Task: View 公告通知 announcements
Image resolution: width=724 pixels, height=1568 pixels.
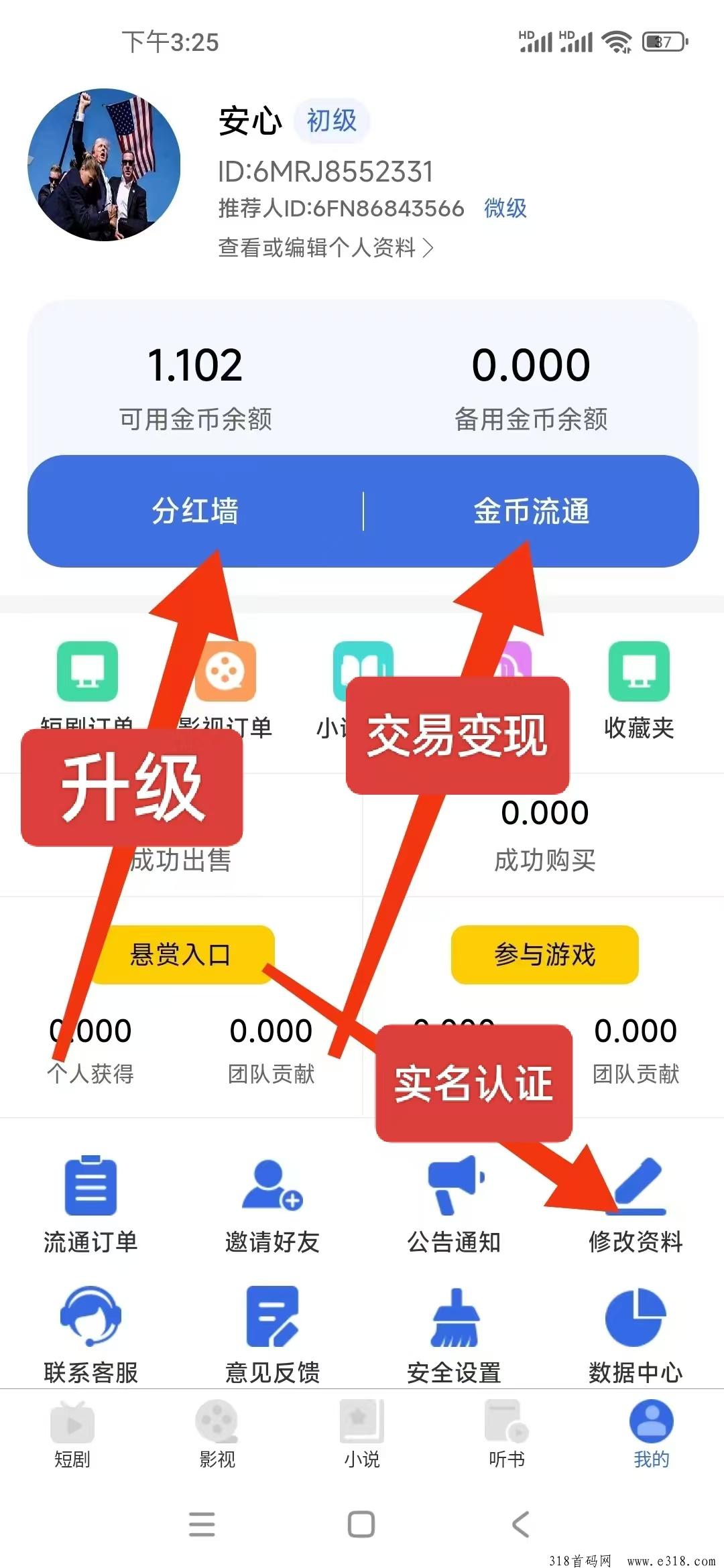Action: pyautogui.click(x=454, y=1203)
